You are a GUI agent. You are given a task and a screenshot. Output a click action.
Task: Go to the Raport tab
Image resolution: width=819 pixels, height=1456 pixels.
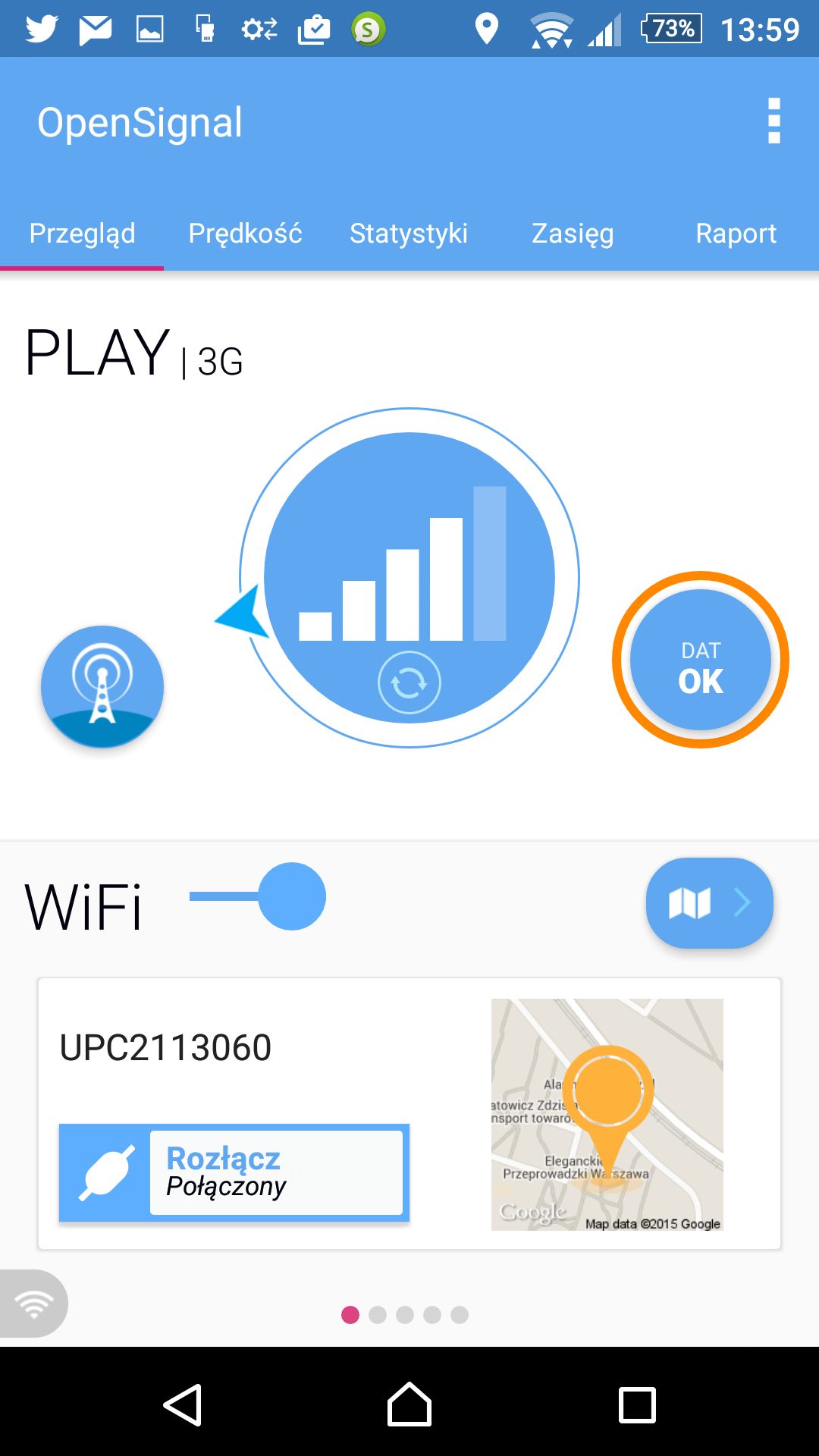[x=736, y=234]
